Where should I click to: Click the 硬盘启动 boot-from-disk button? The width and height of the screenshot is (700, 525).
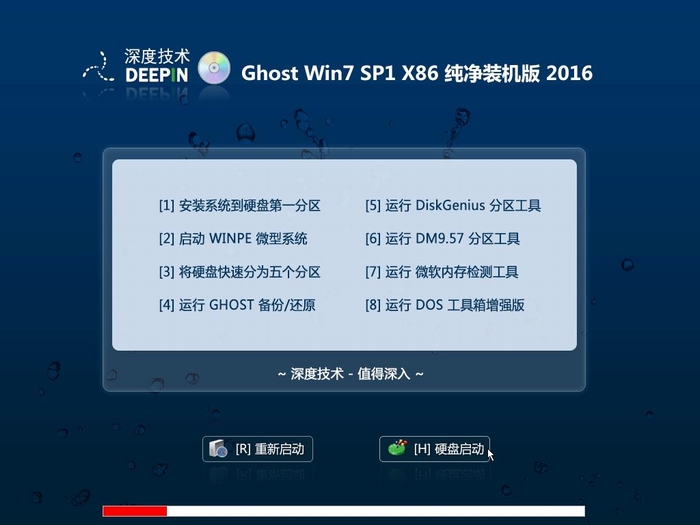435,449
